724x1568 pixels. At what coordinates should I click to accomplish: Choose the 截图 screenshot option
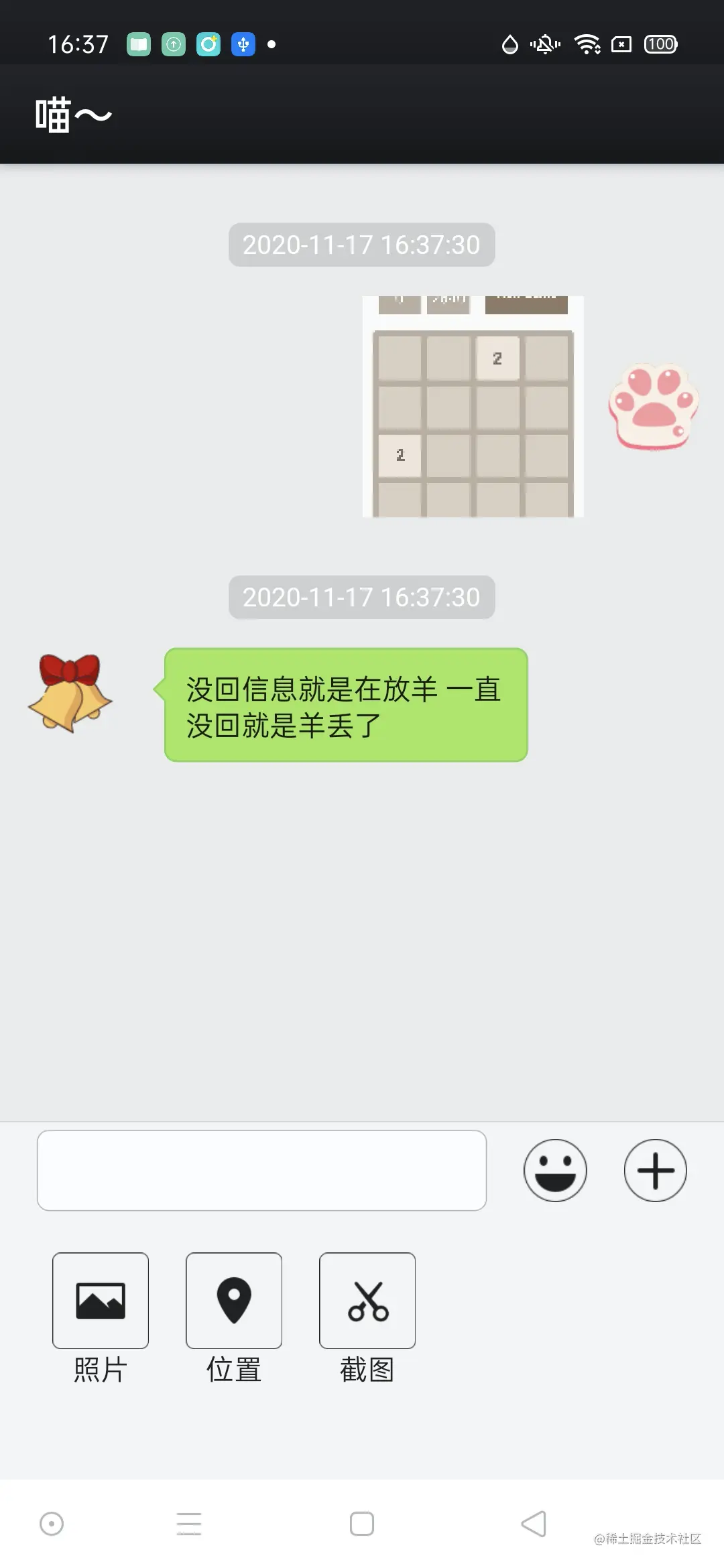click(367, 1300)
